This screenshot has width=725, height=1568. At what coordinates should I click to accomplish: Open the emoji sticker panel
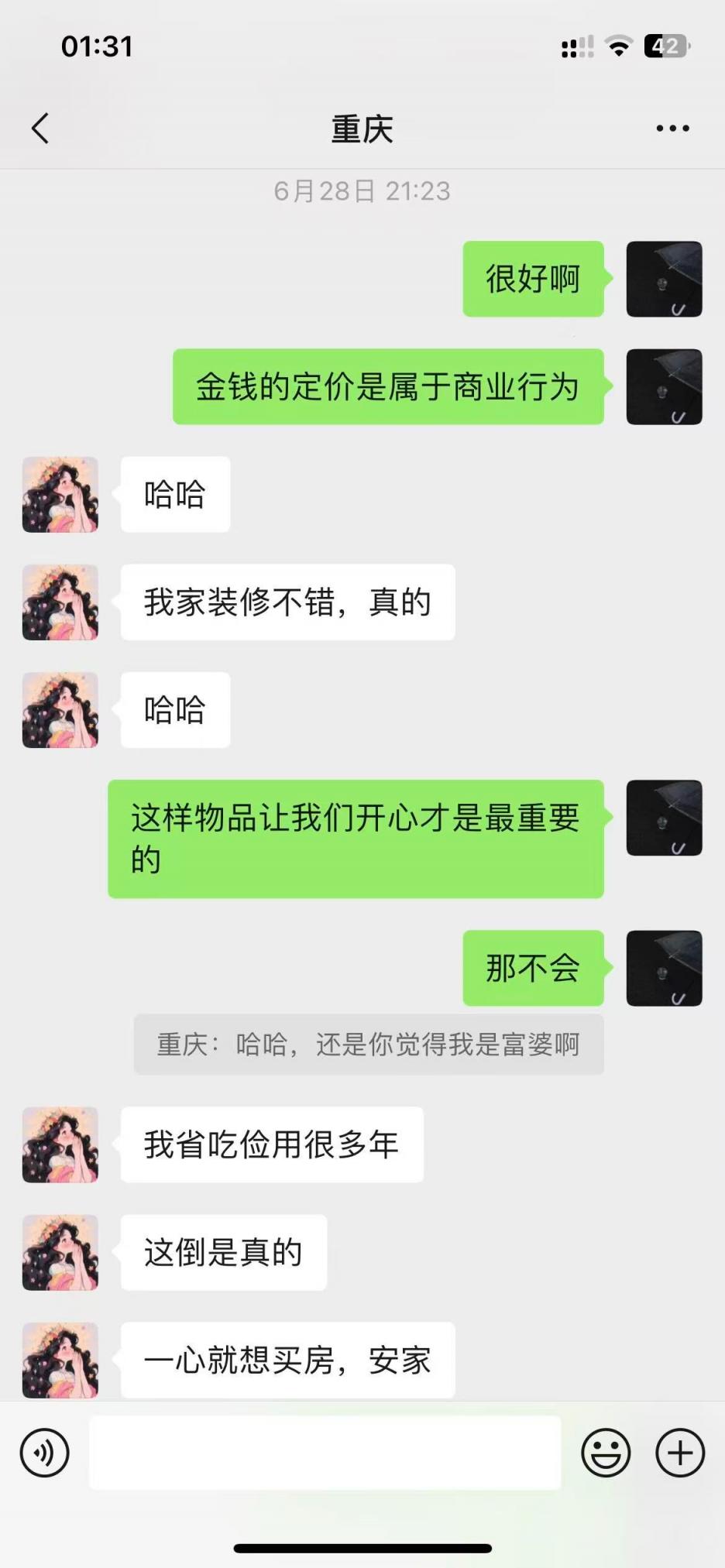[606, 1453]
